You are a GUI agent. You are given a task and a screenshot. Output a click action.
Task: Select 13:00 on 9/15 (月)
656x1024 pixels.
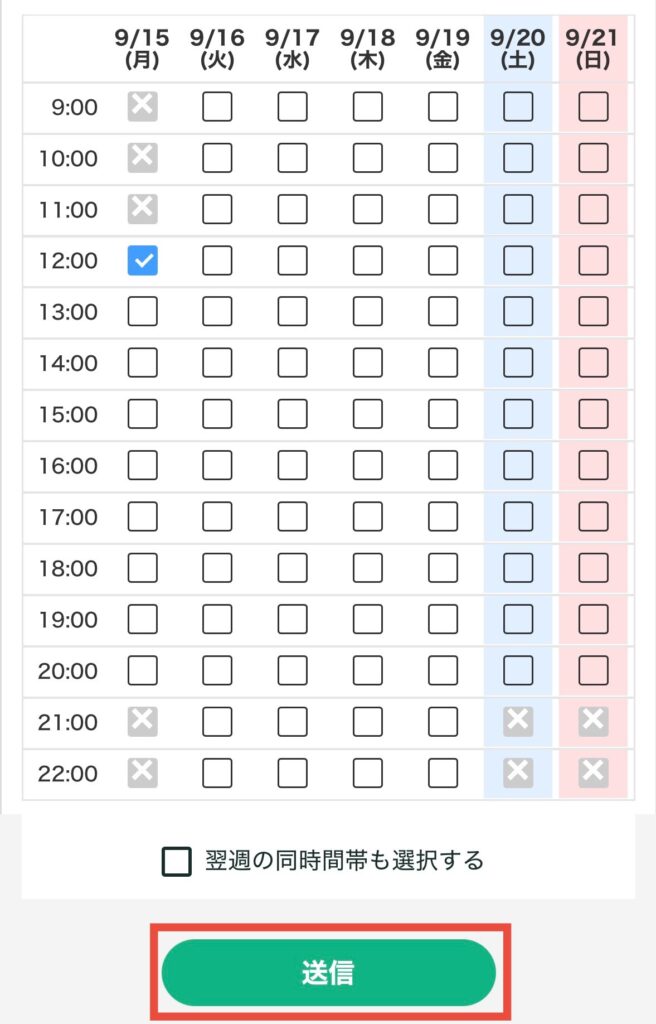(x=143, y=312)
